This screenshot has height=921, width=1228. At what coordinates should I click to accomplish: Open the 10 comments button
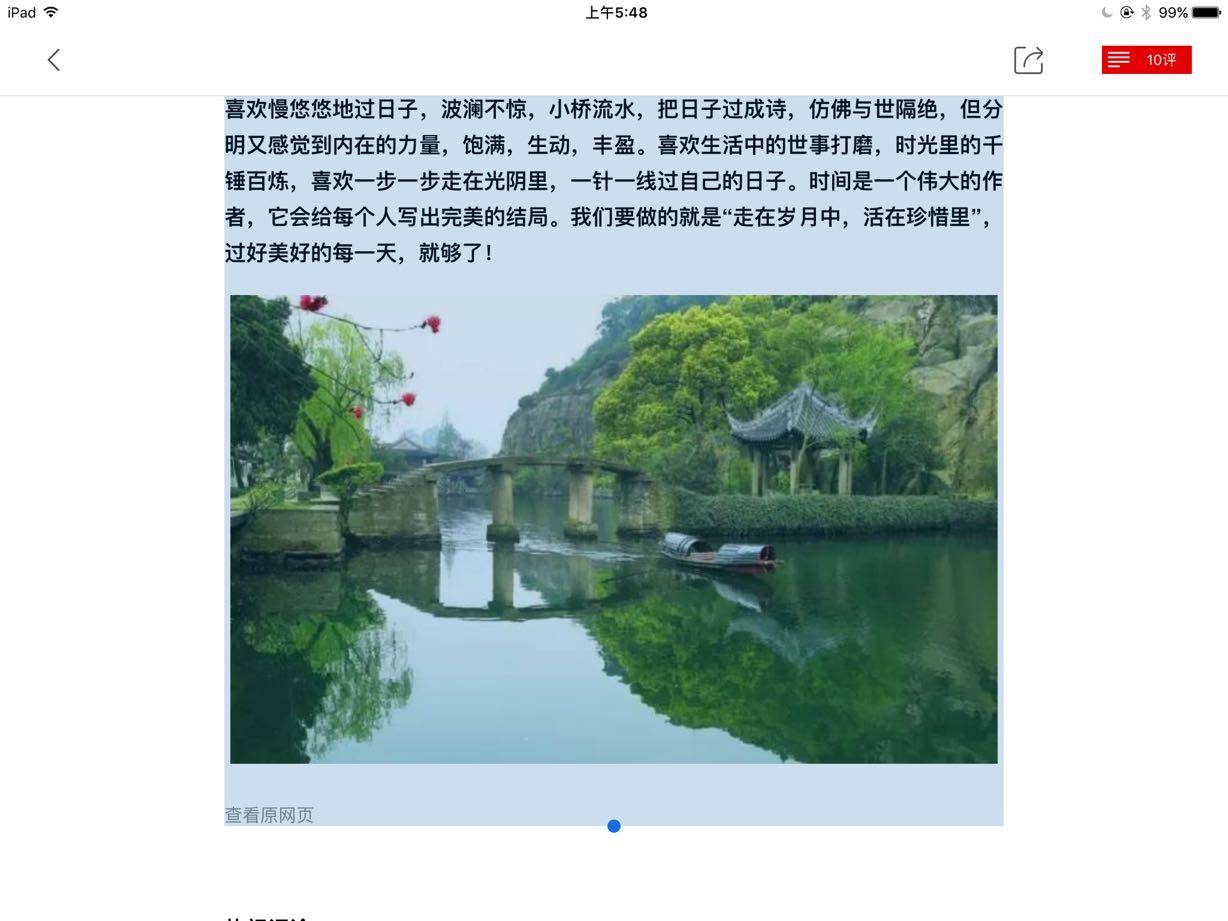[x=1146, y=60]
